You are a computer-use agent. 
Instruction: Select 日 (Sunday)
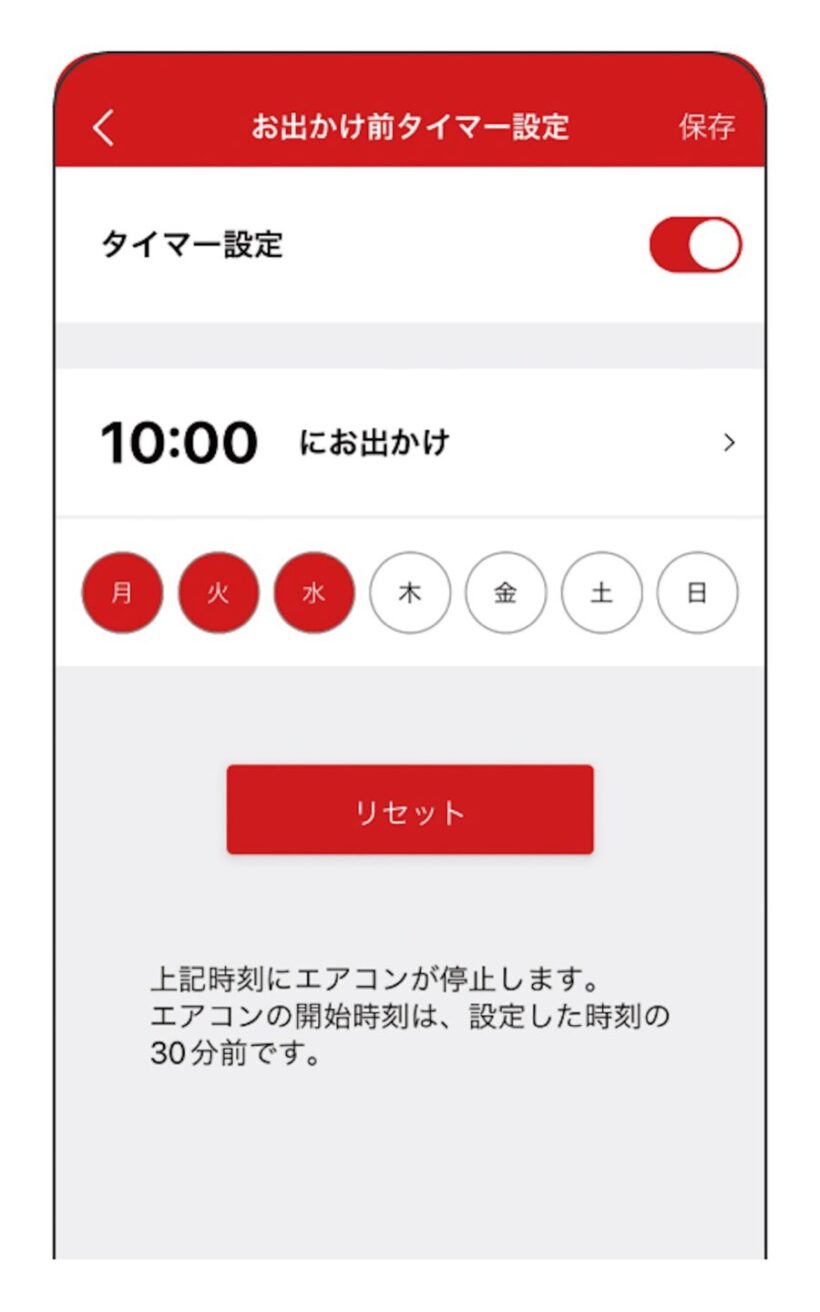[697, 593]
